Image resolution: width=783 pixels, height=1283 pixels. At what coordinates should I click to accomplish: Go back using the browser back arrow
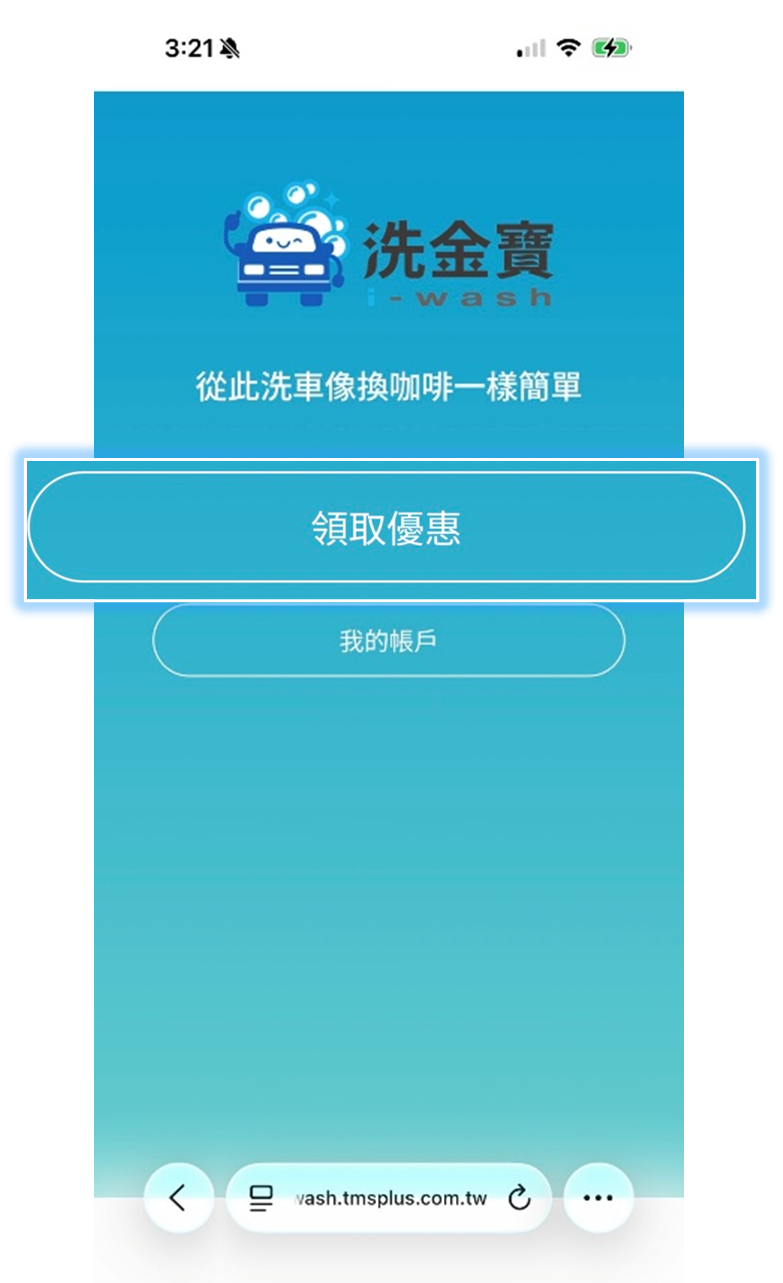179,1197
